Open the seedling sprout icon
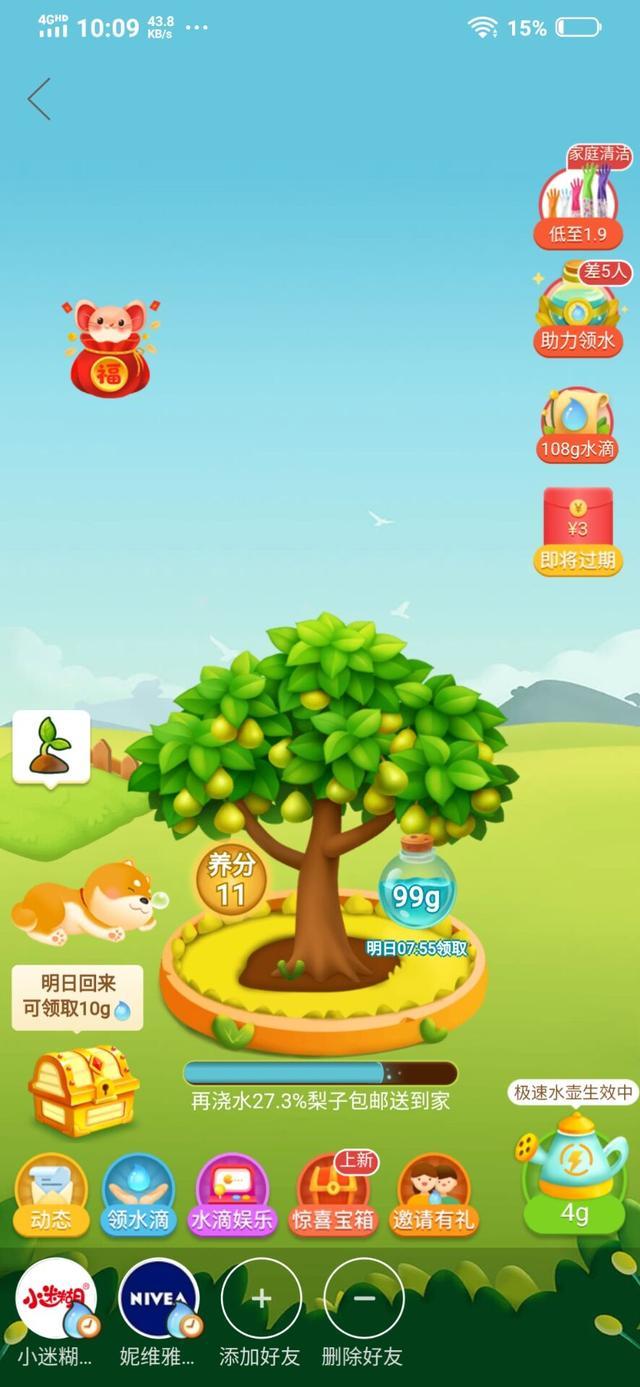 pyautogui.click(x=51, y=746)
